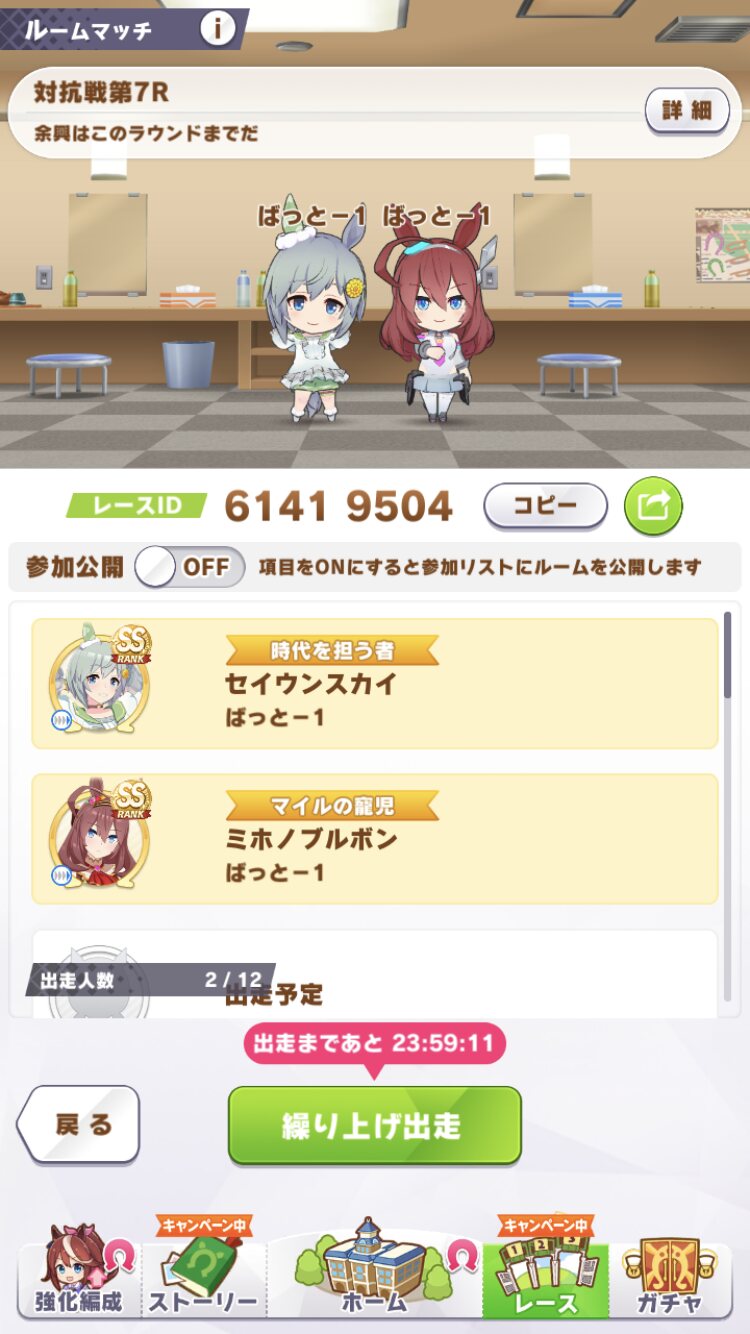Viewport: 750px width, 1334px height.
Task: Start early with 繰り上げ出走
Action: coord(375,1125)
